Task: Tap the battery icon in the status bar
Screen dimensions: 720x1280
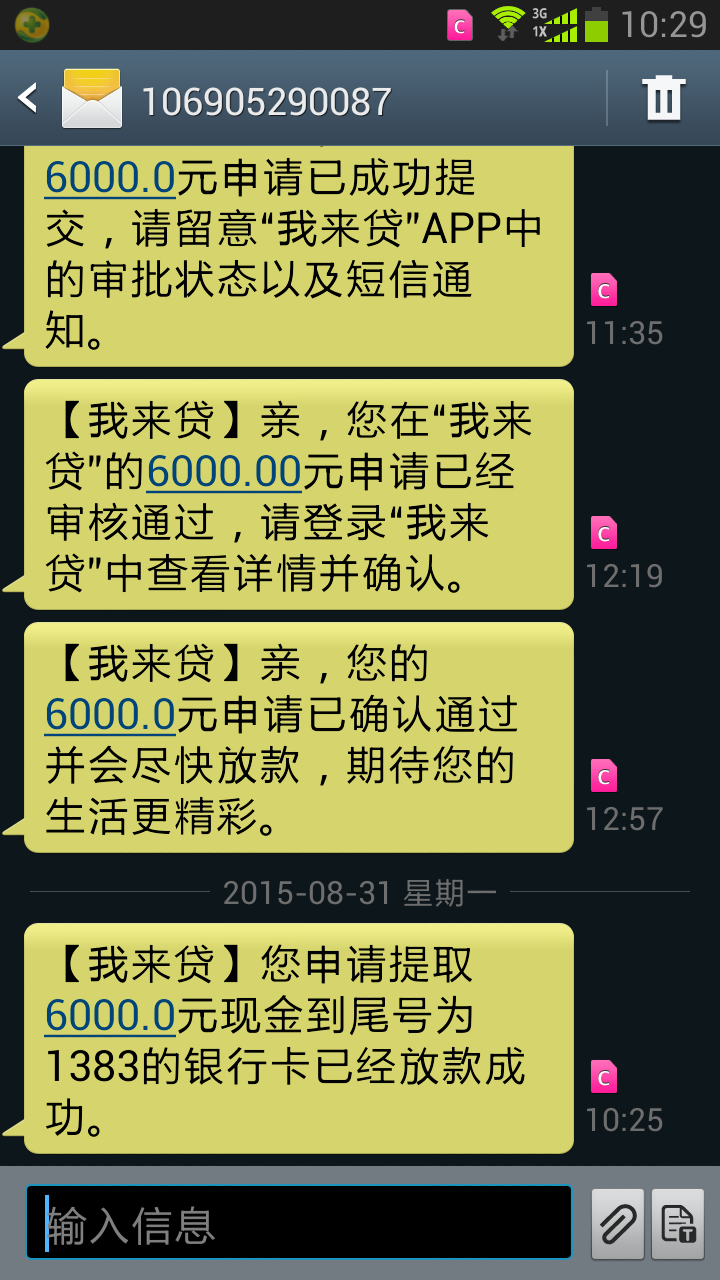Action: [596, 24]
